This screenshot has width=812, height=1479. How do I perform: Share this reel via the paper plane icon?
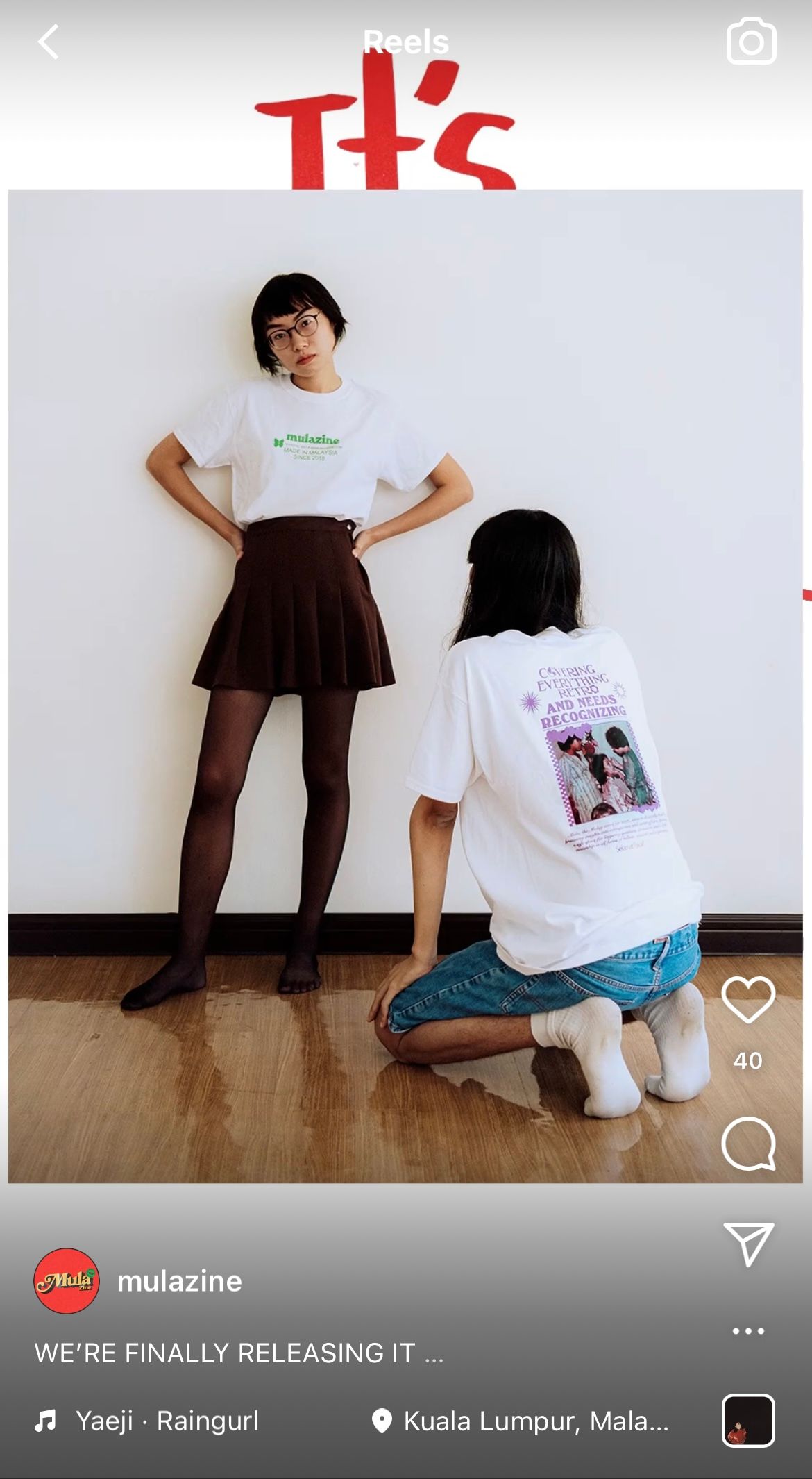(x=748, y=1244)
